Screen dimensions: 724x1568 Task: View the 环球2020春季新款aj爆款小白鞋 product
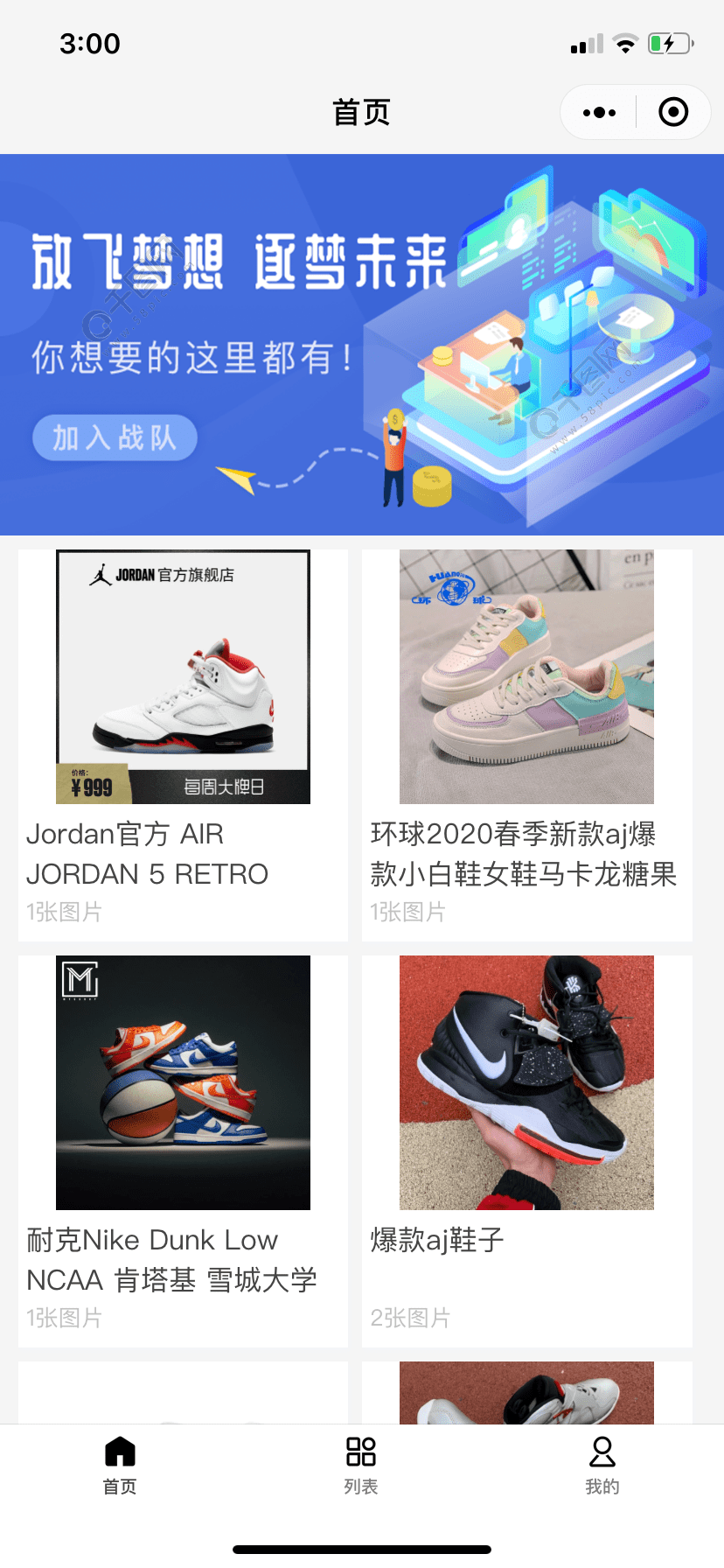pos(526,744)
